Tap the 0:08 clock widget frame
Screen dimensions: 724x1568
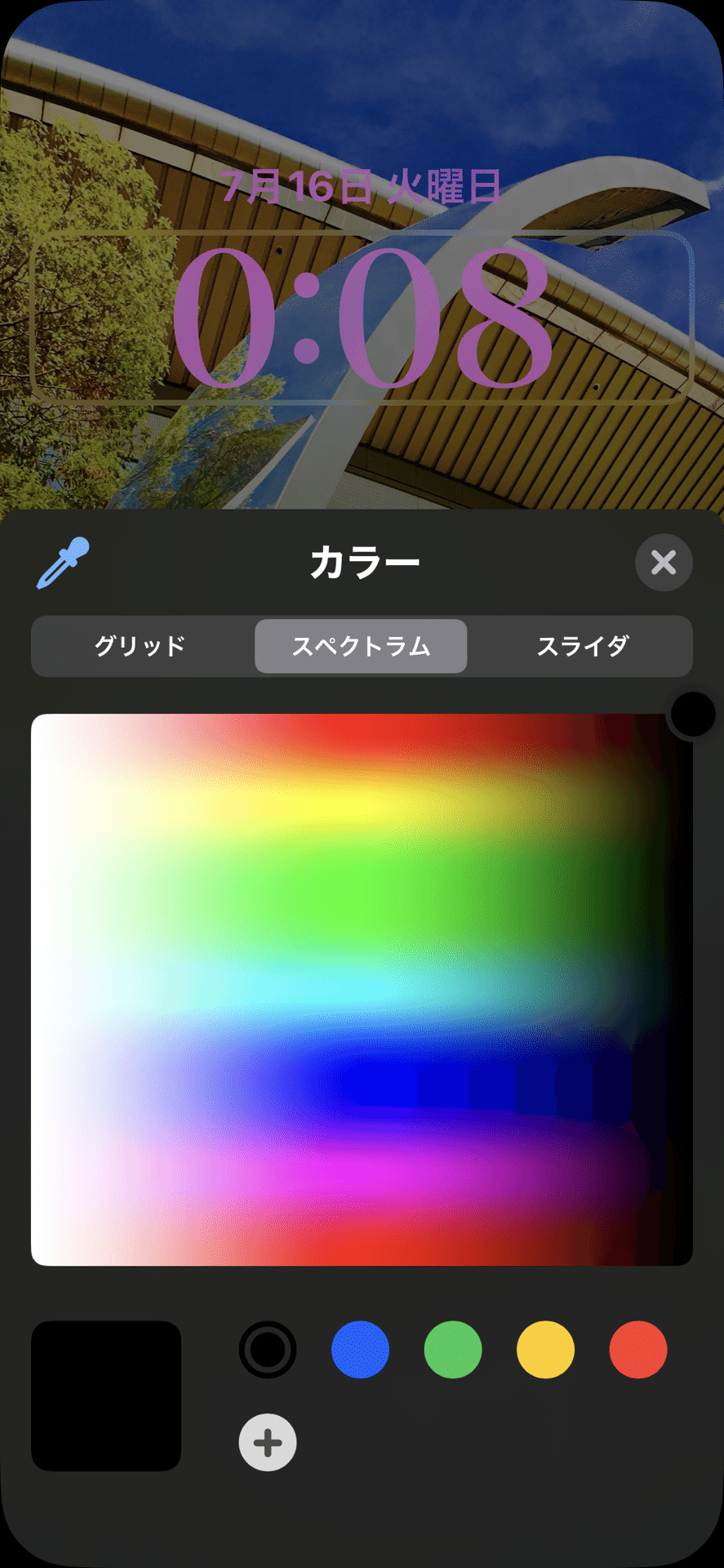coord(362,318)
